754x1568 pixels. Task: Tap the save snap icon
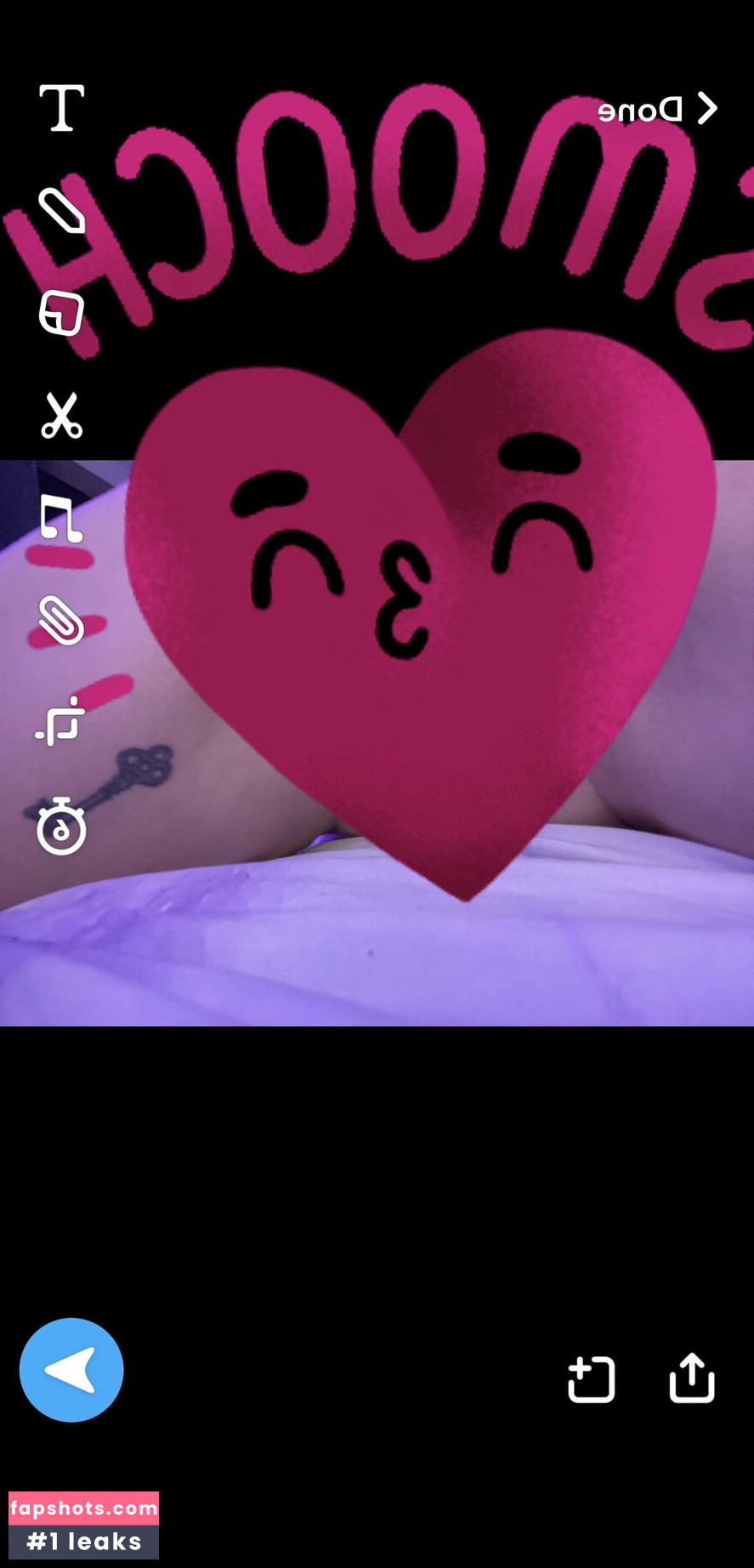(592, 1379)
